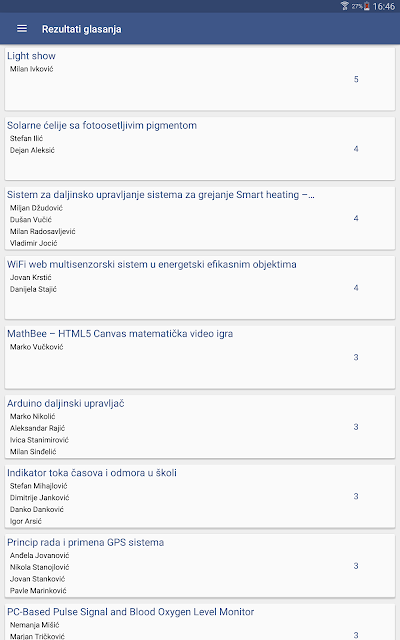This screenshot has height=640, width=400.
Task: View MathBee HTML5 Canvas video igra card
Action: 200,357
